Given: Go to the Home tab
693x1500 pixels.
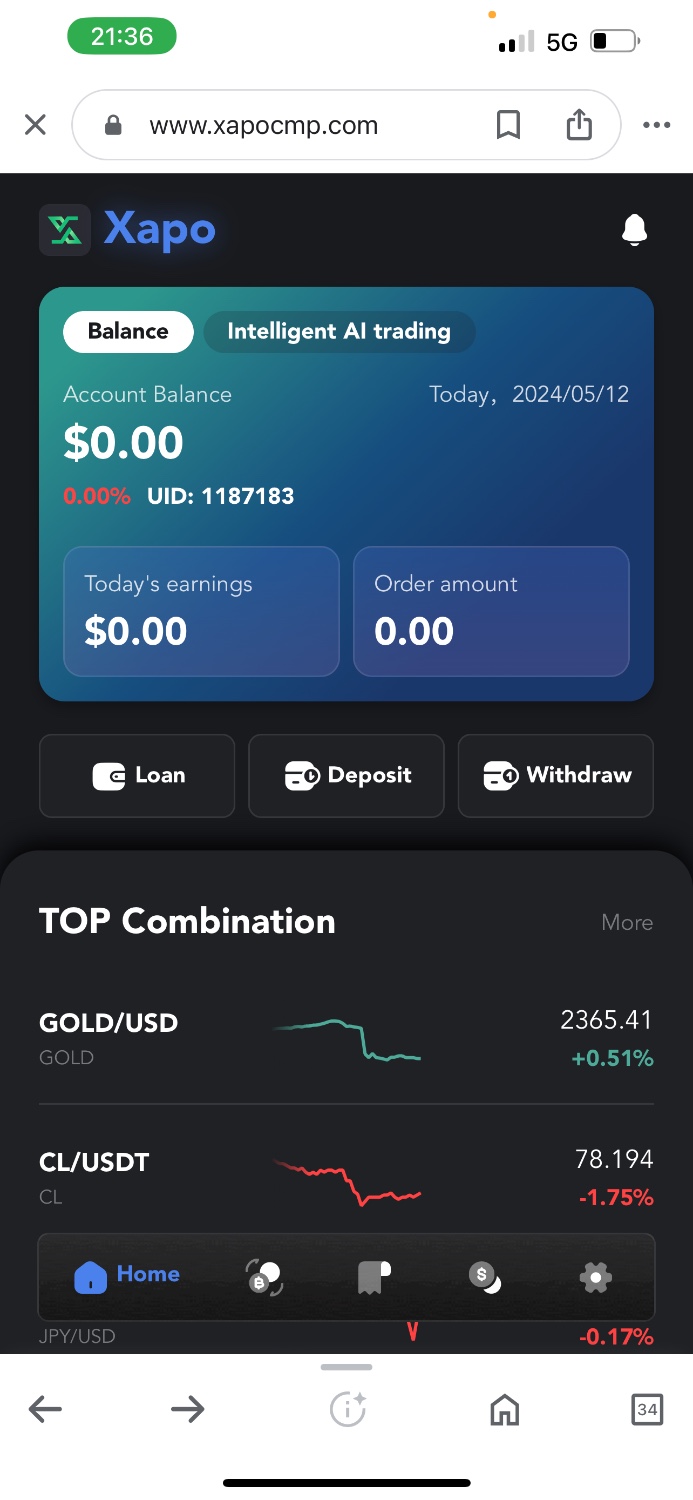Looking at the screenshot, I should coord(127,1275).
